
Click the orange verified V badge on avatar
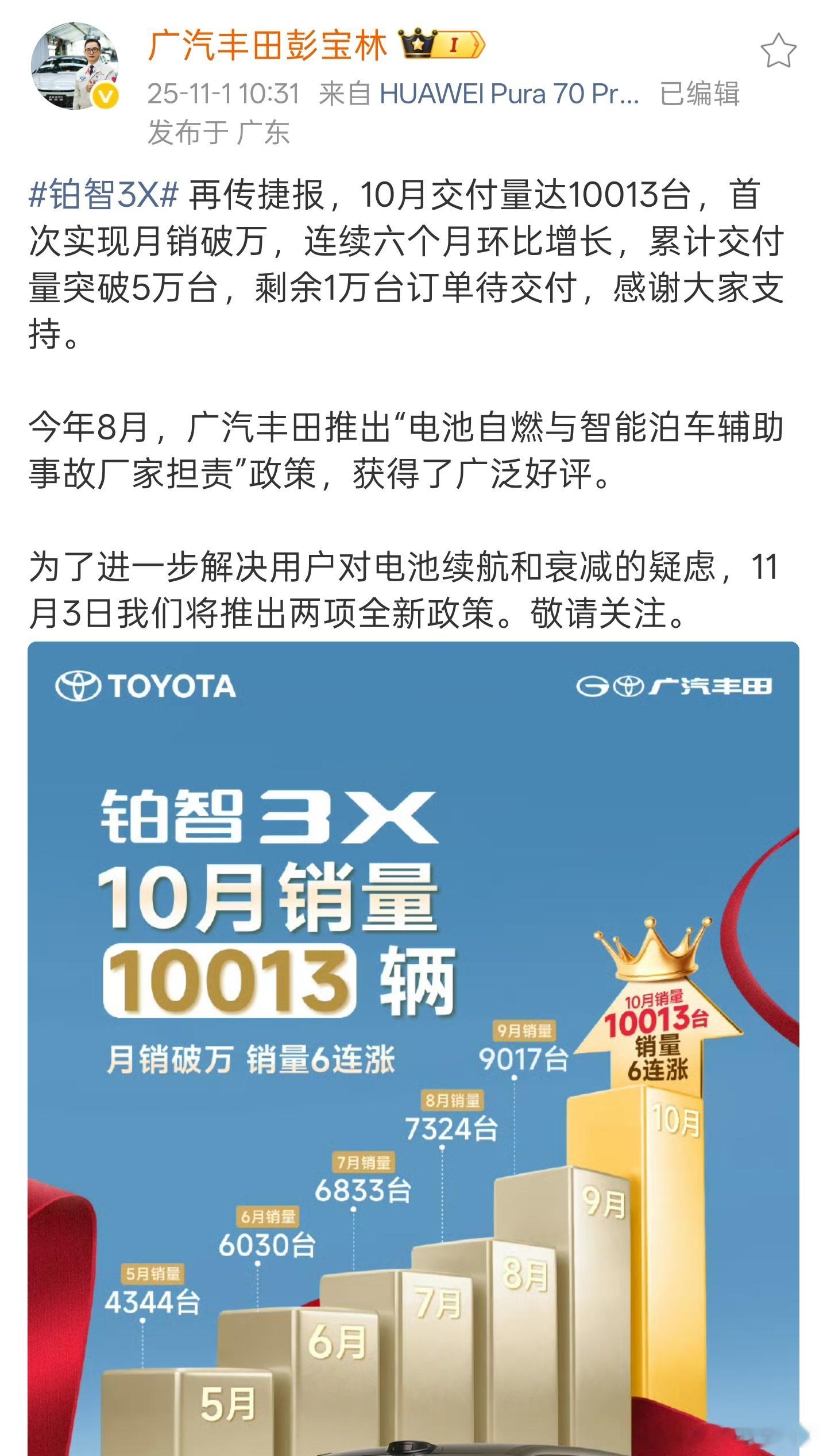(x=106, y=96)
